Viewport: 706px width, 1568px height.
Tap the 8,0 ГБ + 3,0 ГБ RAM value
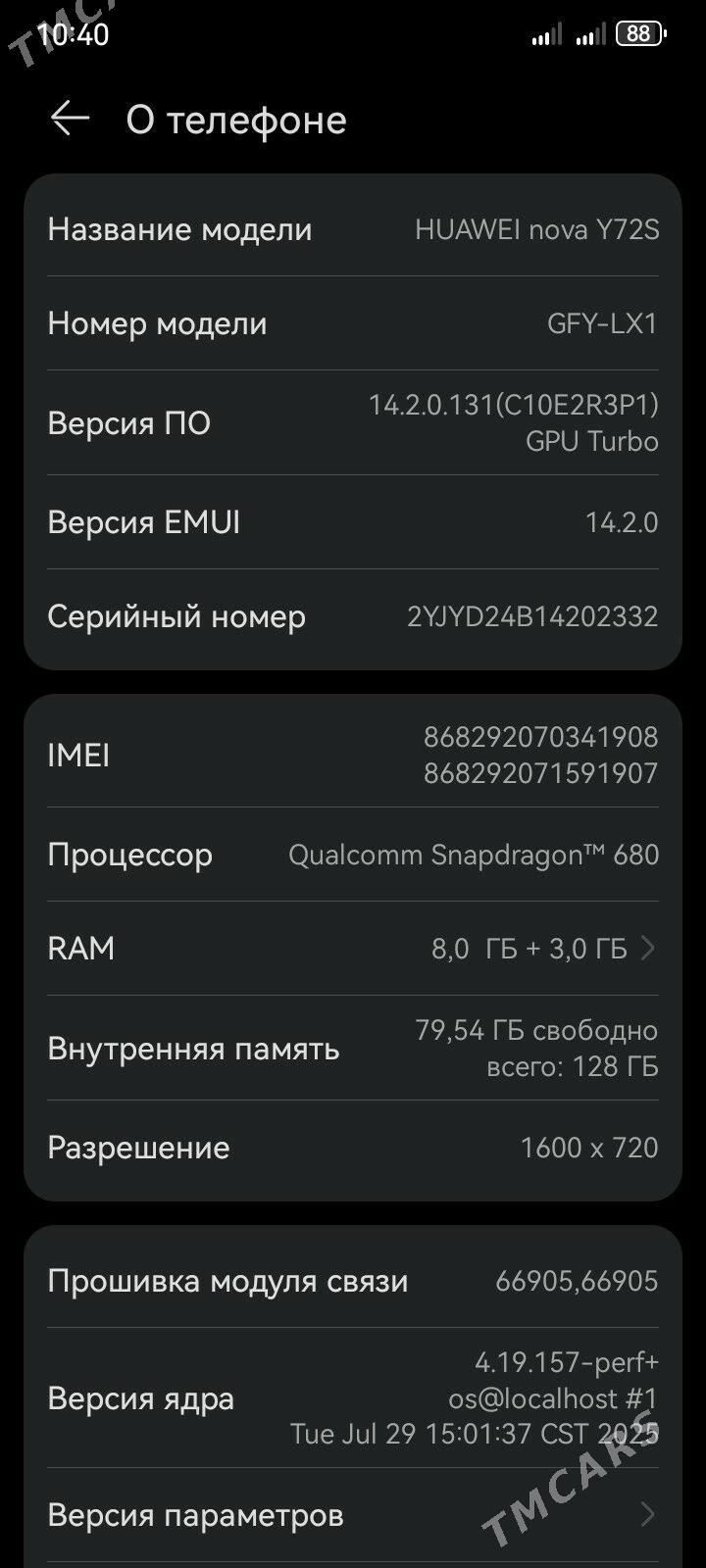pyautogui.click(x=540, y=948)
